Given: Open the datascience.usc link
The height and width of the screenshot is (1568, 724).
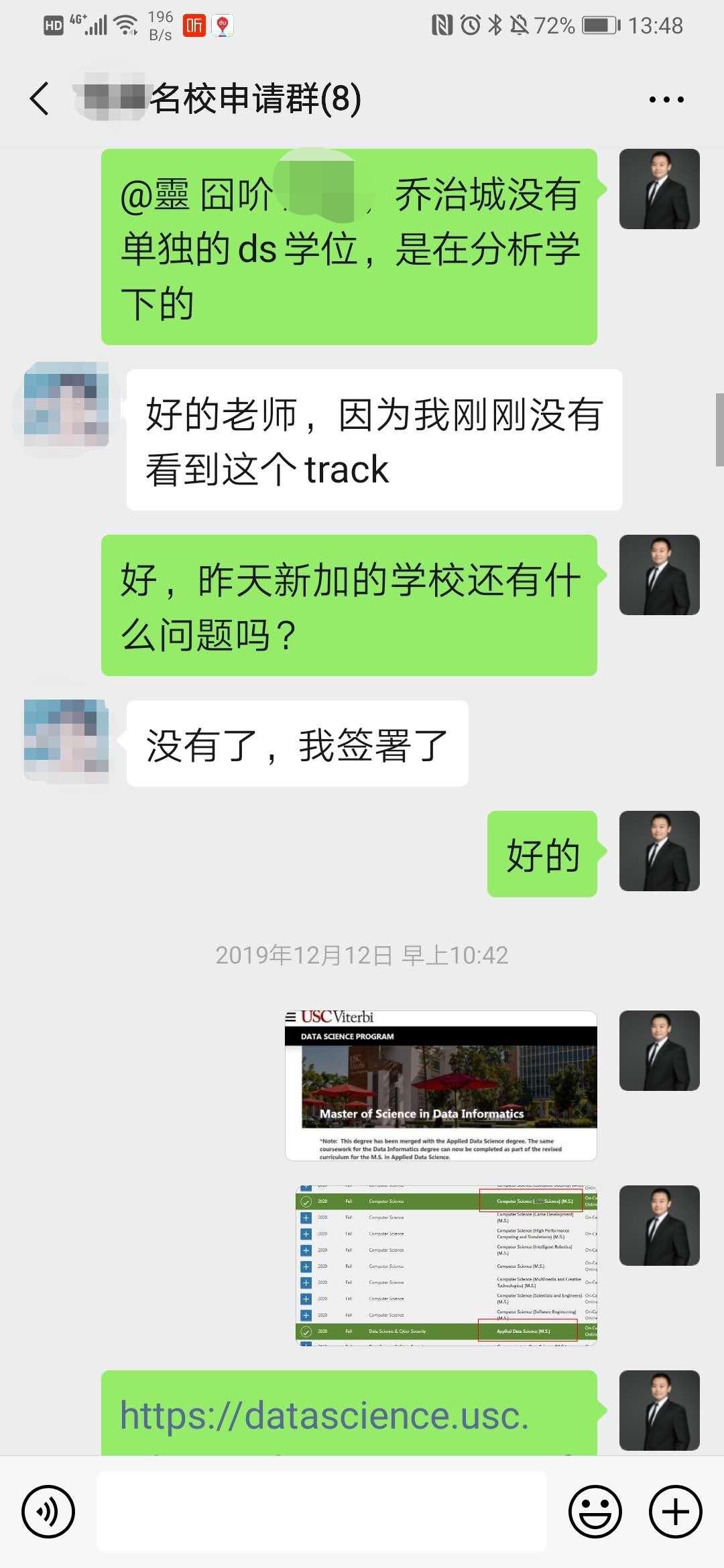Looking at the screenshot, I should (324, 1415).
